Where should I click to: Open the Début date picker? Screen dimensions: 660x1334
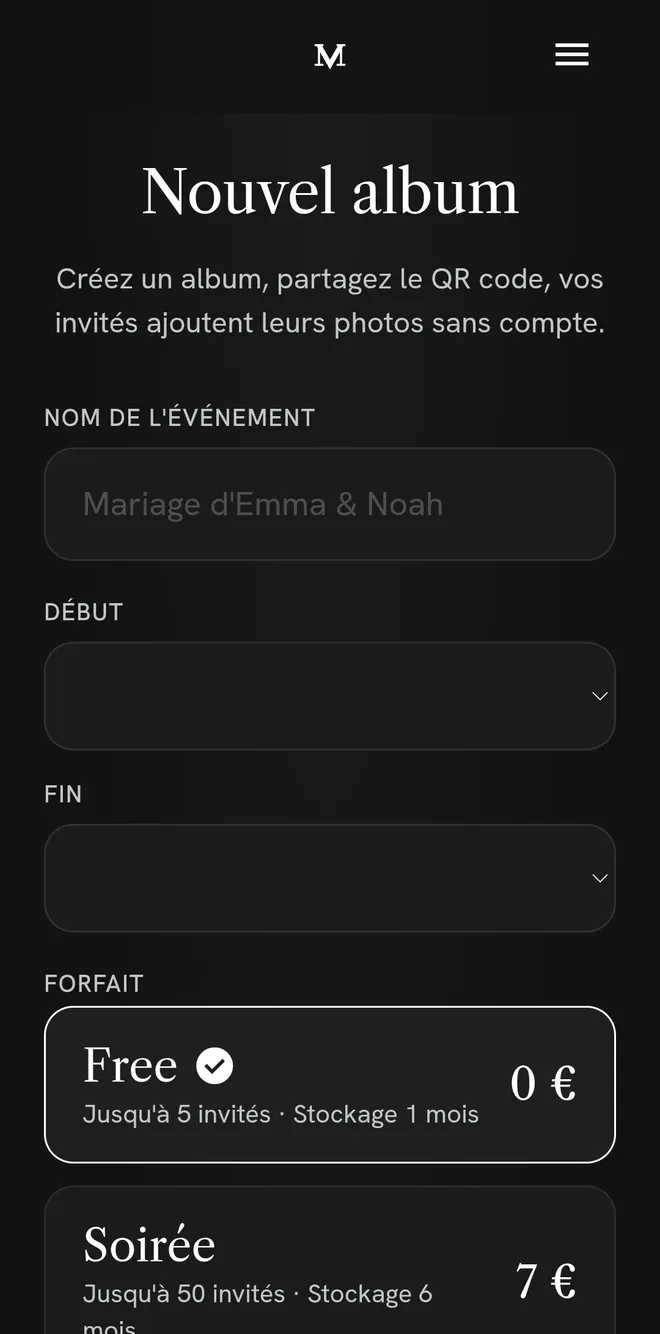pos(330,696)
